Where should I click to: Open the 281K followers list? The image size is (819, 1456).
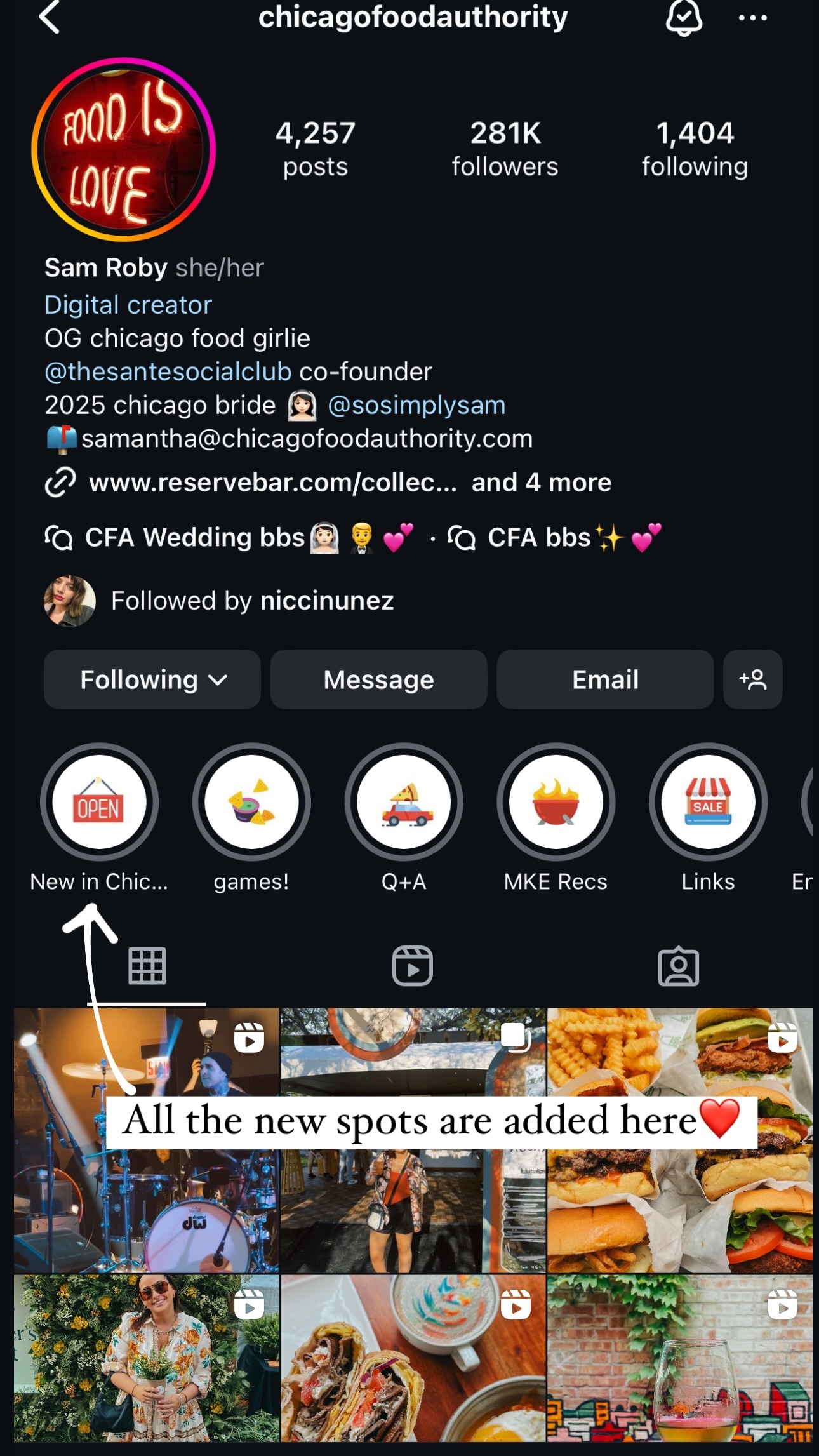(x=505, y=149)
